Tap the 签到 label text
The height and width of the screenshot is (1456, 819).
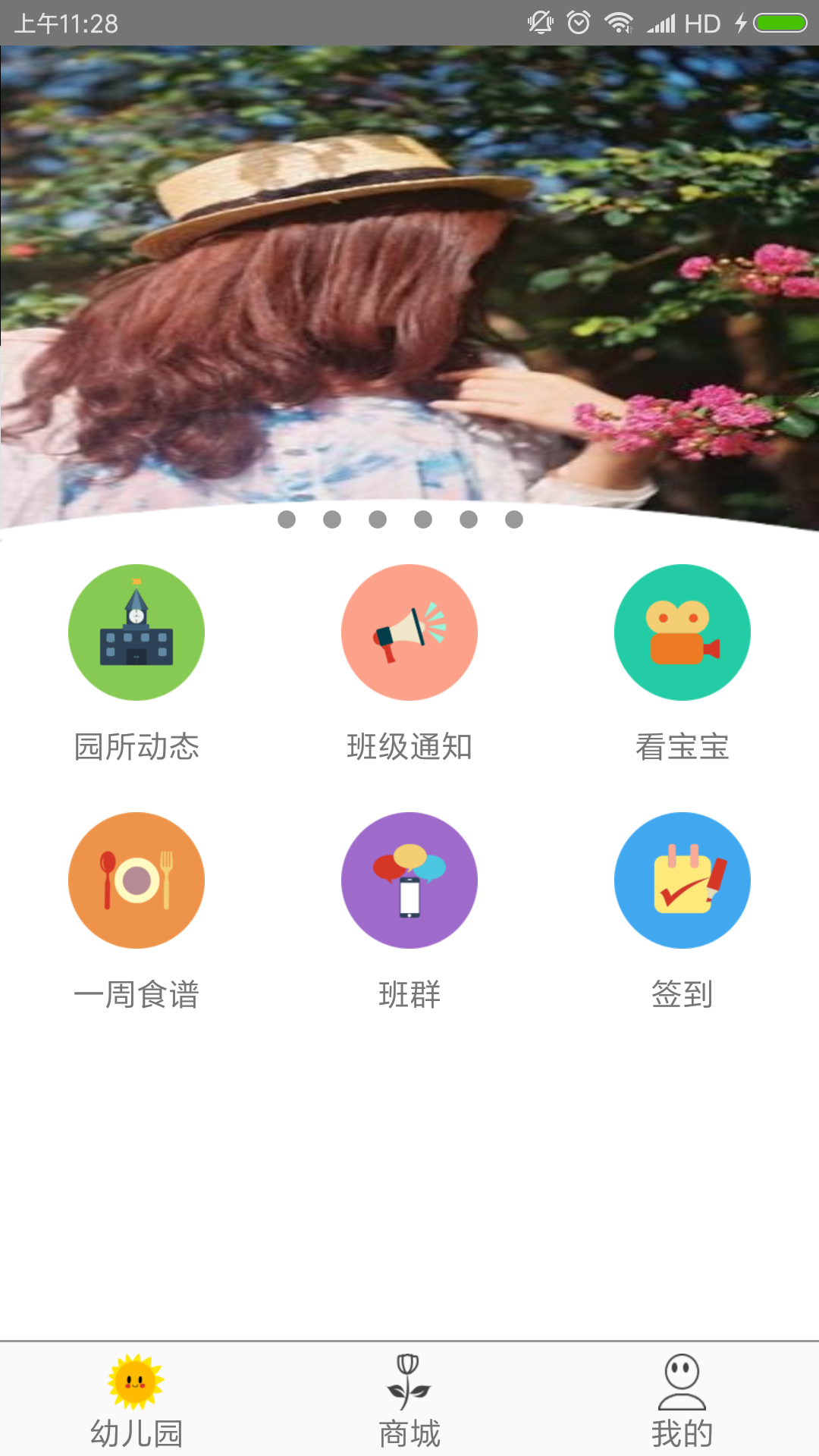(681, 996)
